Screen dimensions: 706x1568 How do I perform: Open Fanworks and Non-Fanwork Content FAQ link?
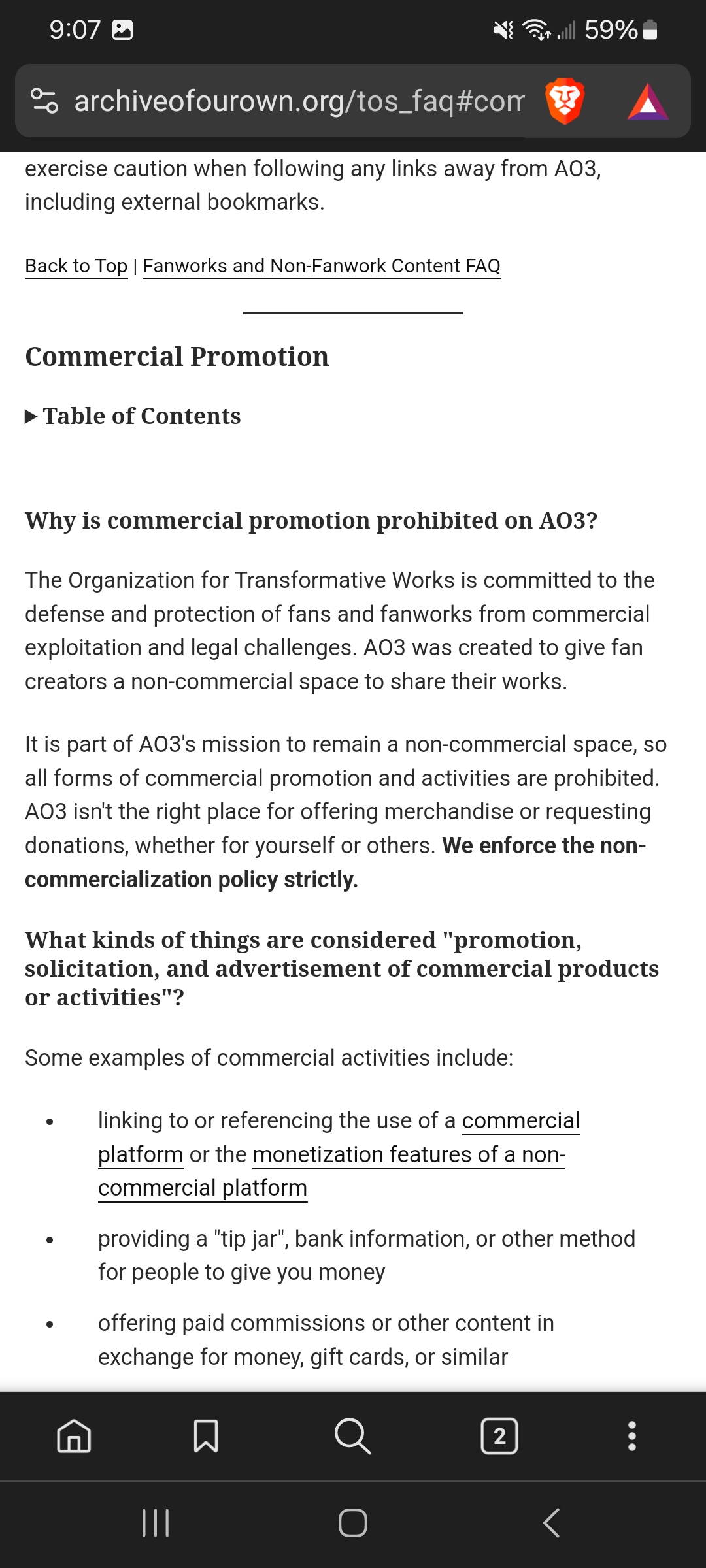[321, 266]
